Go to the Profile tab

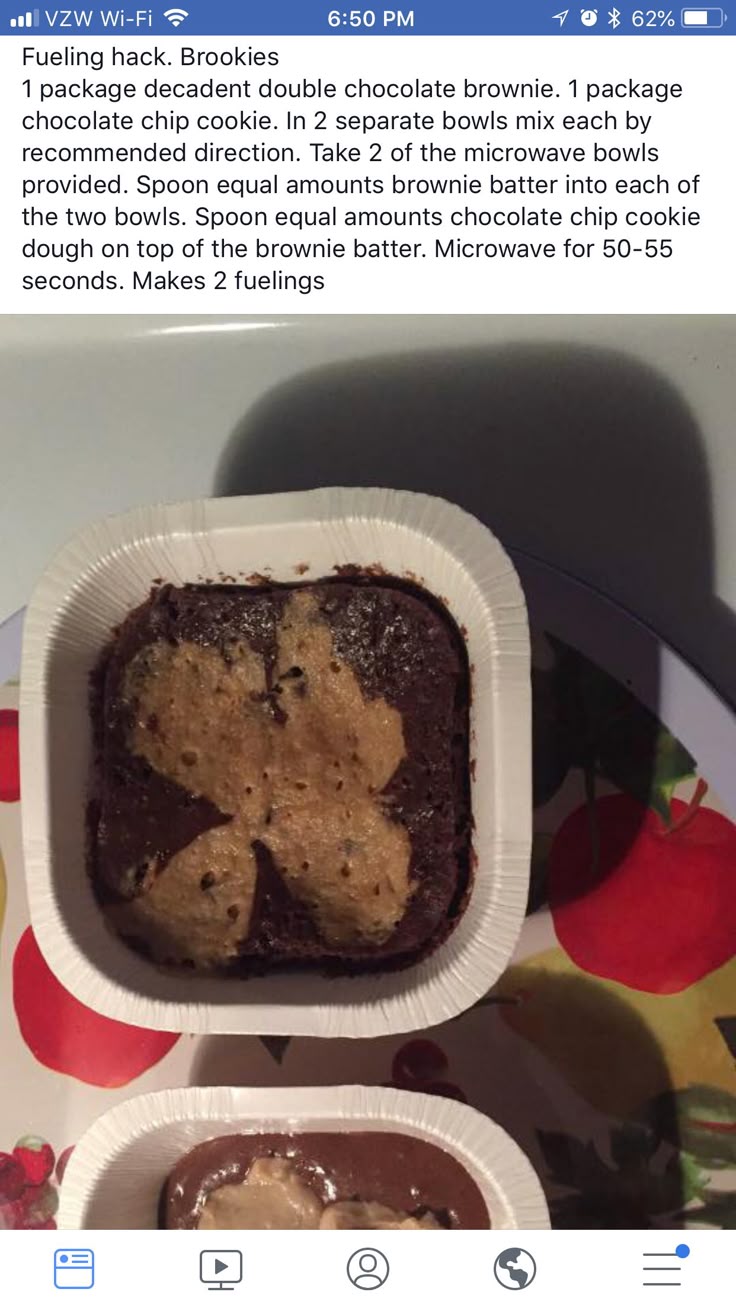(x=368, y=1268)
